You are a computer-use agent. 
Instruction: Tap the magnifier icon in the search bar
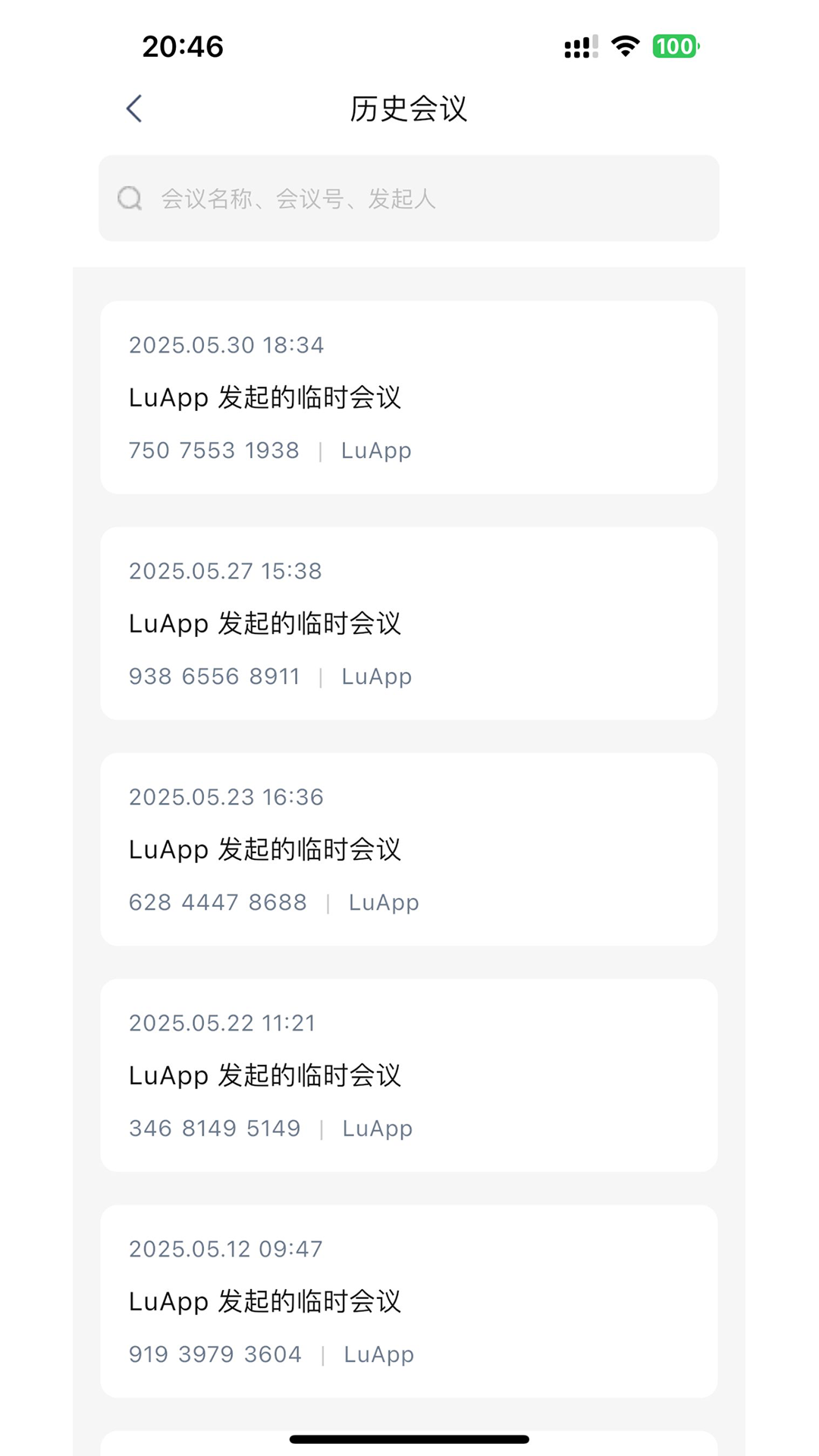tap(130, 198)
